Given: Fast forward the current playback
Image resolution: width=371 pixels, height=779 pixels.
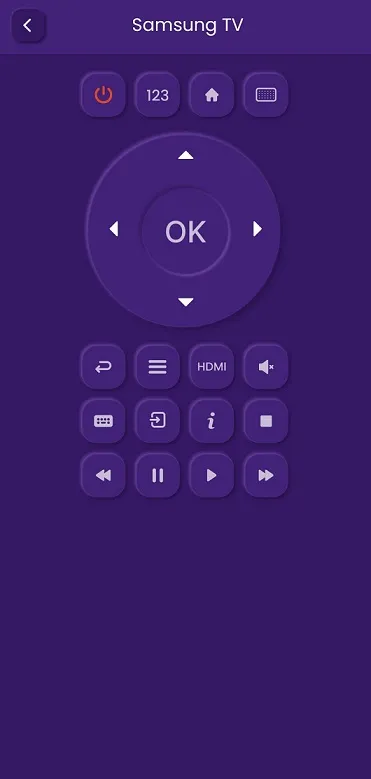Looking at the screenshot, I should pos(266,475).
